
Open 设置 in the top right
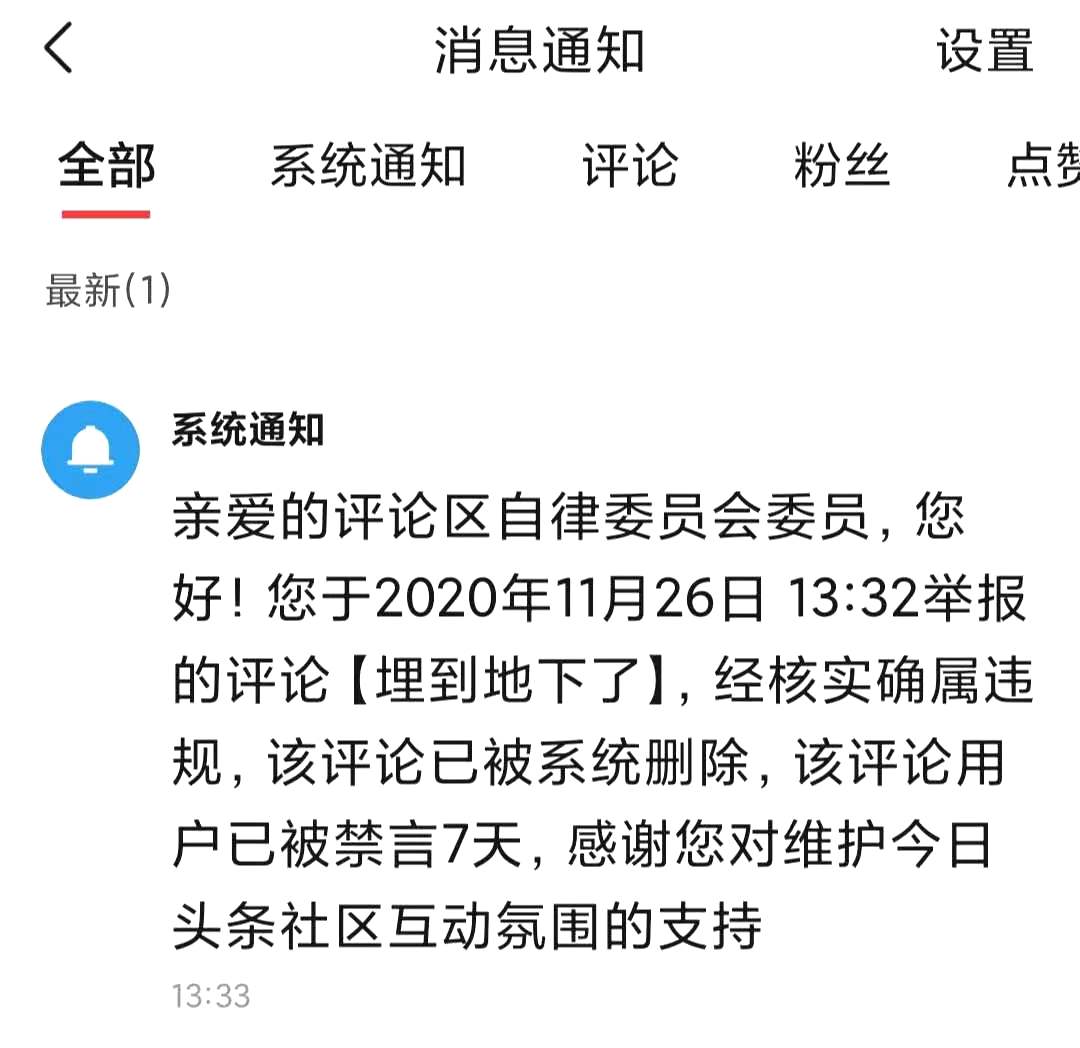pyautogui.click(x=984, y=50)
